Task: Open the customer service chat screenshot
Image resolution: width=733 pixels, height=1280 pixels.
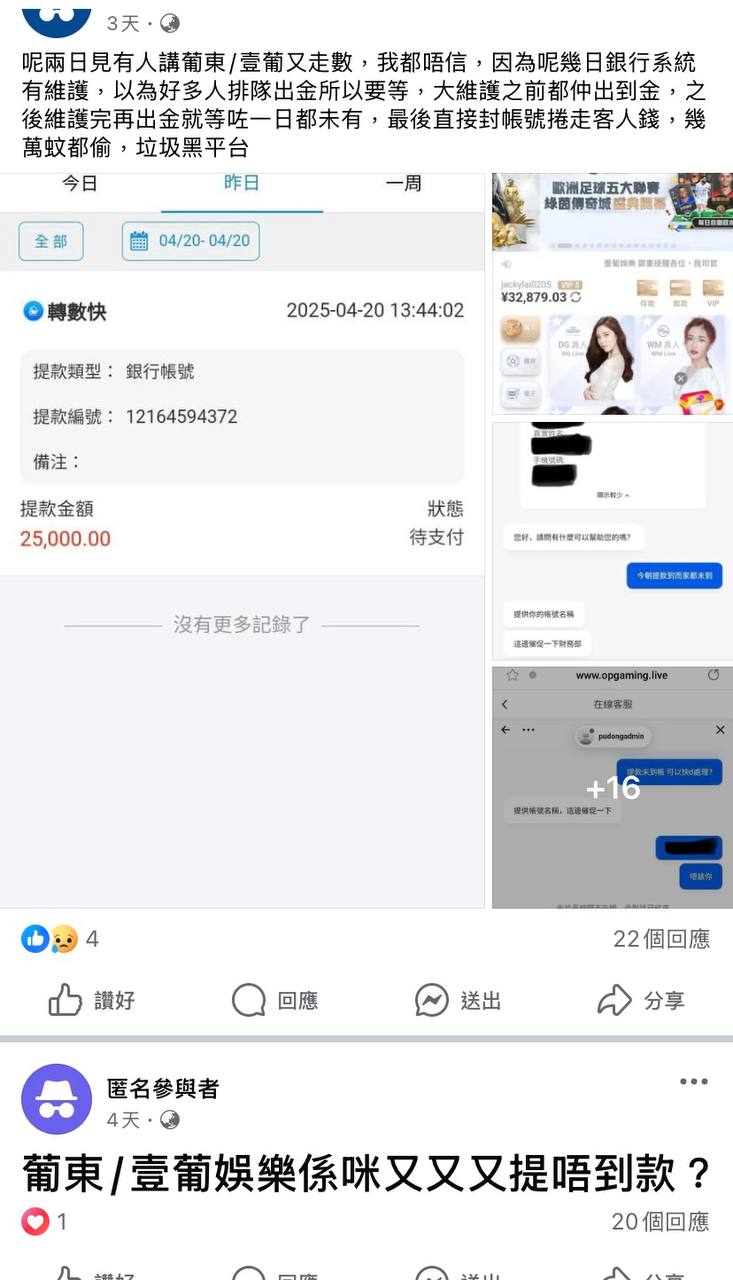Action: tap(612, 539)
